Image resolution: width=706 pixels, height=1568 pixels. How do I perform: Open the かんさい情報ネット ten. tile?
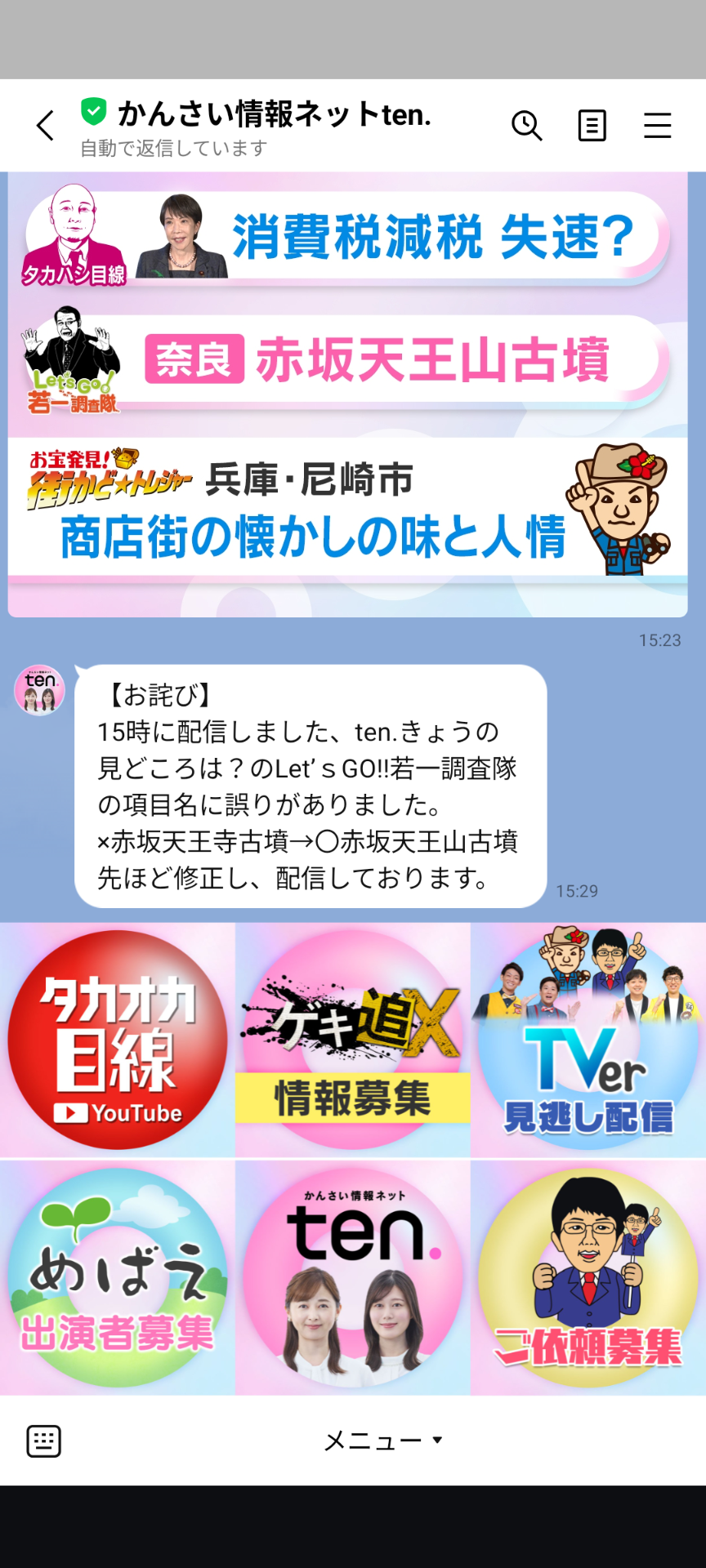click(353, 1276)
